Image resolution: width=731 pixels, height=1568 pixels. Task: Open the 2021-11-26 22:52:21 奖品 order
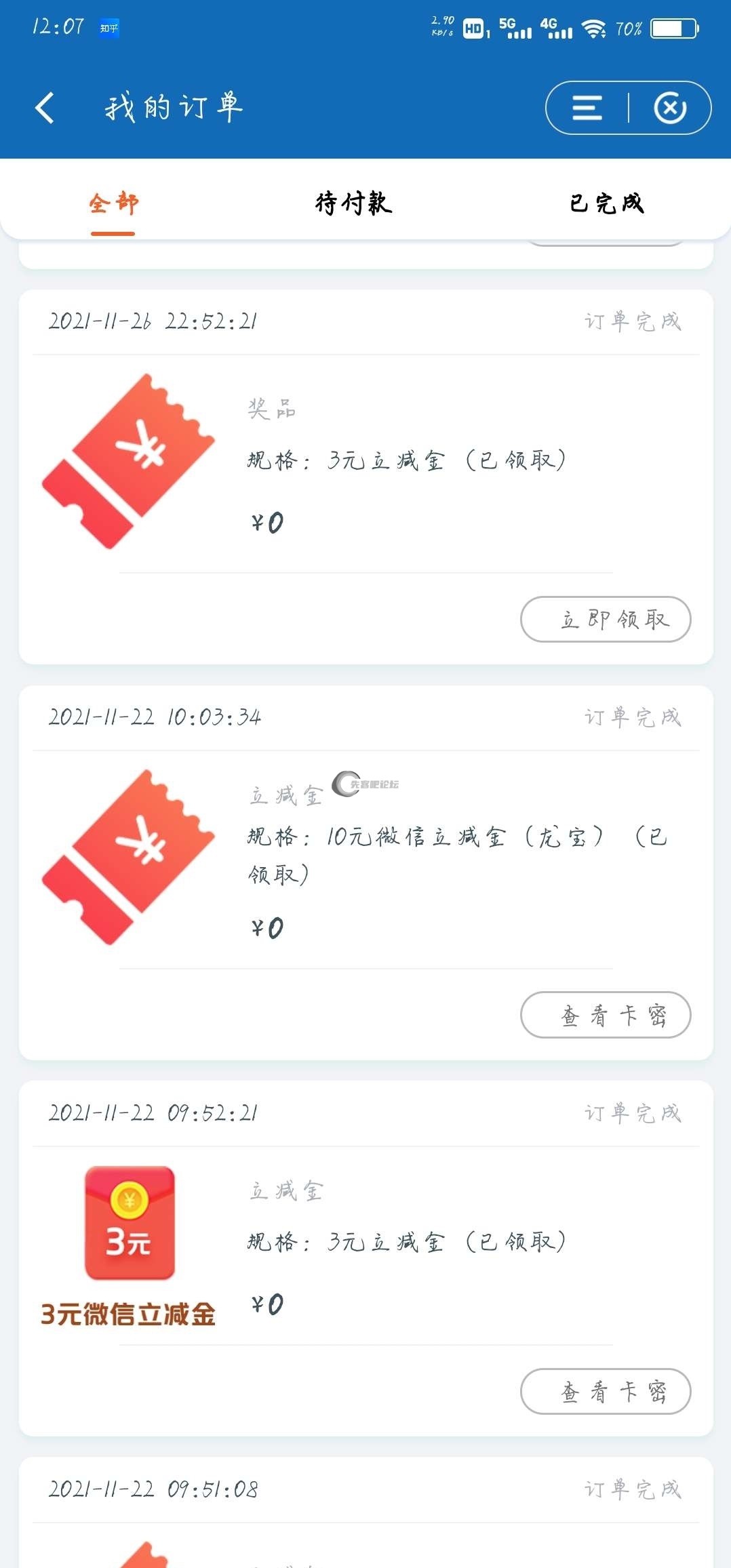(x=406, y=461)
